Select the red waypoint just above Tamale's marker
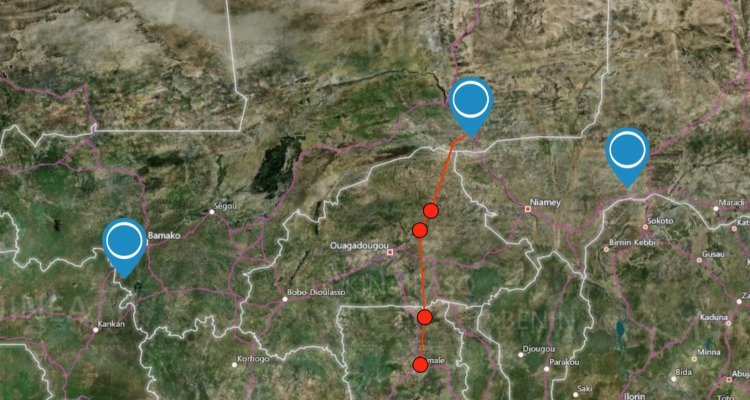 click(424, 317)
